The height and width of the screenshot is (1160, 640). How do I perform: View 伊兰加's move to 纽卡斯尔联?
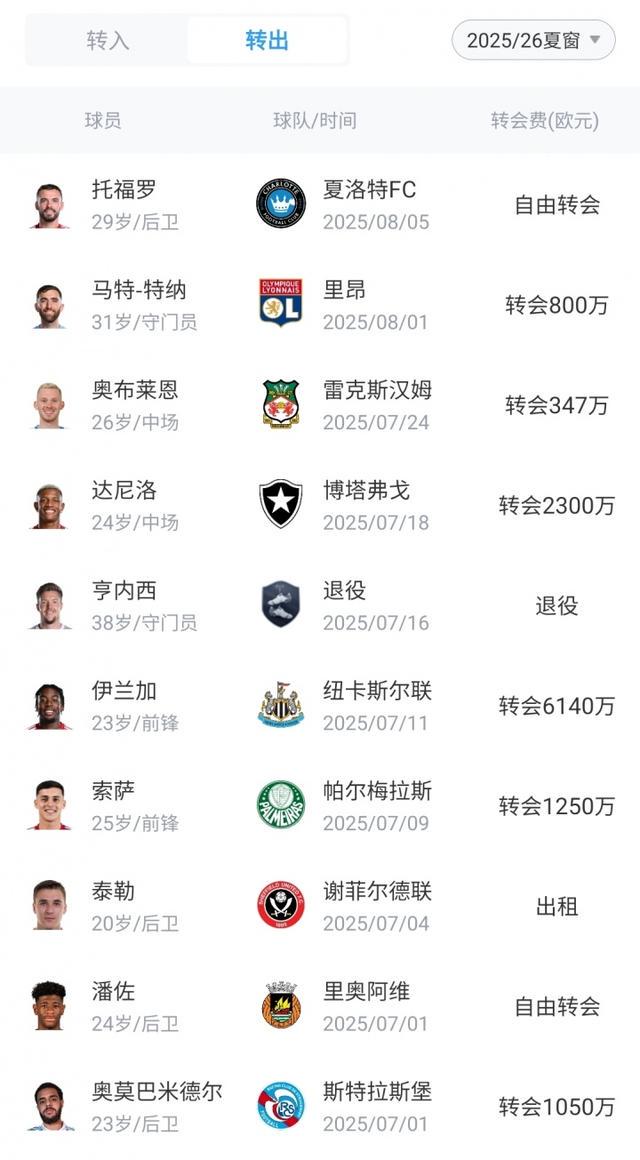coord(320,705)
